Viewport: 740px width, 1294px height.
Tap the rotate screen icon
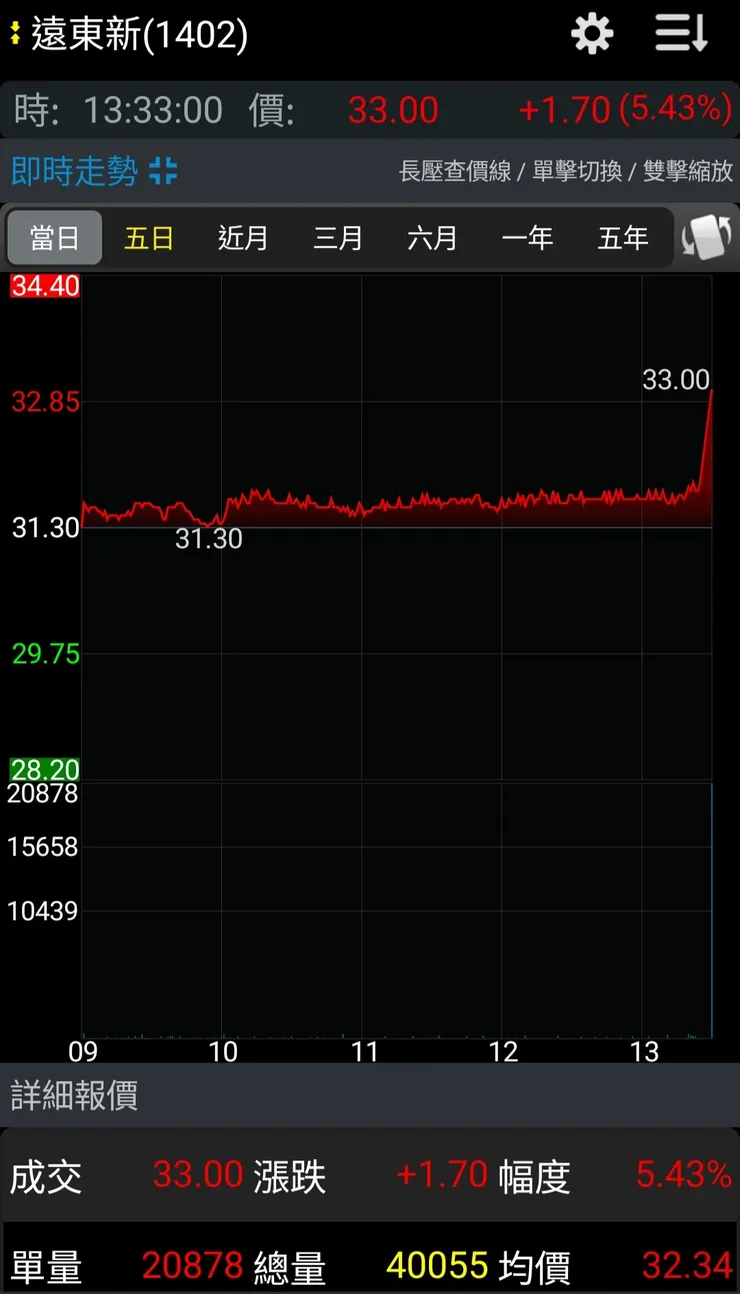706,238
